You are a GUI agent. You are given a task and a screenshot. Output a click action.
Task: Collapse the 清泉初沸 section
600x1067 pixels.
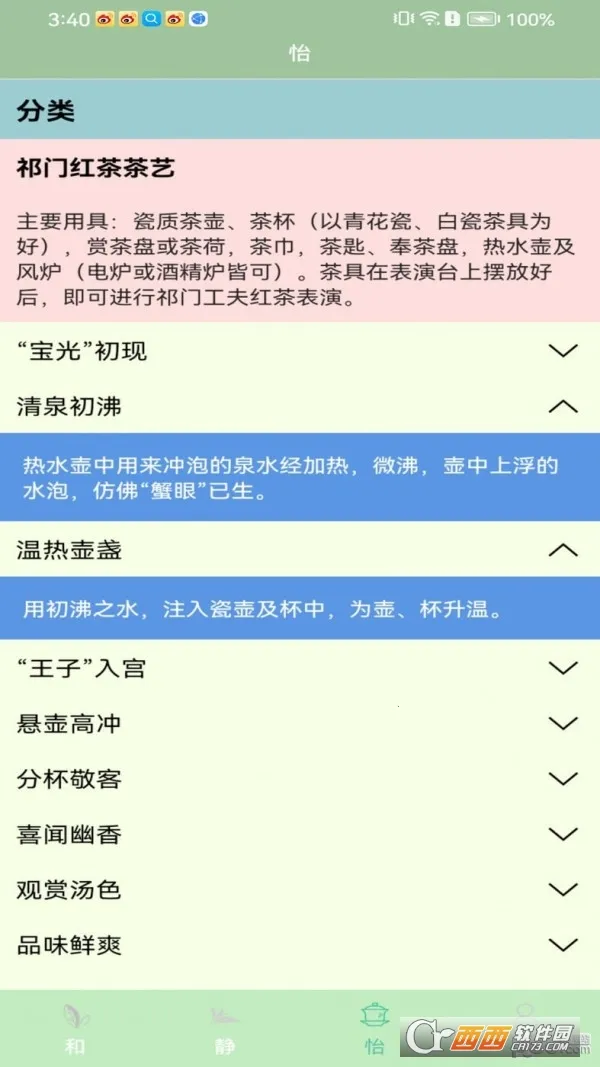563,406
